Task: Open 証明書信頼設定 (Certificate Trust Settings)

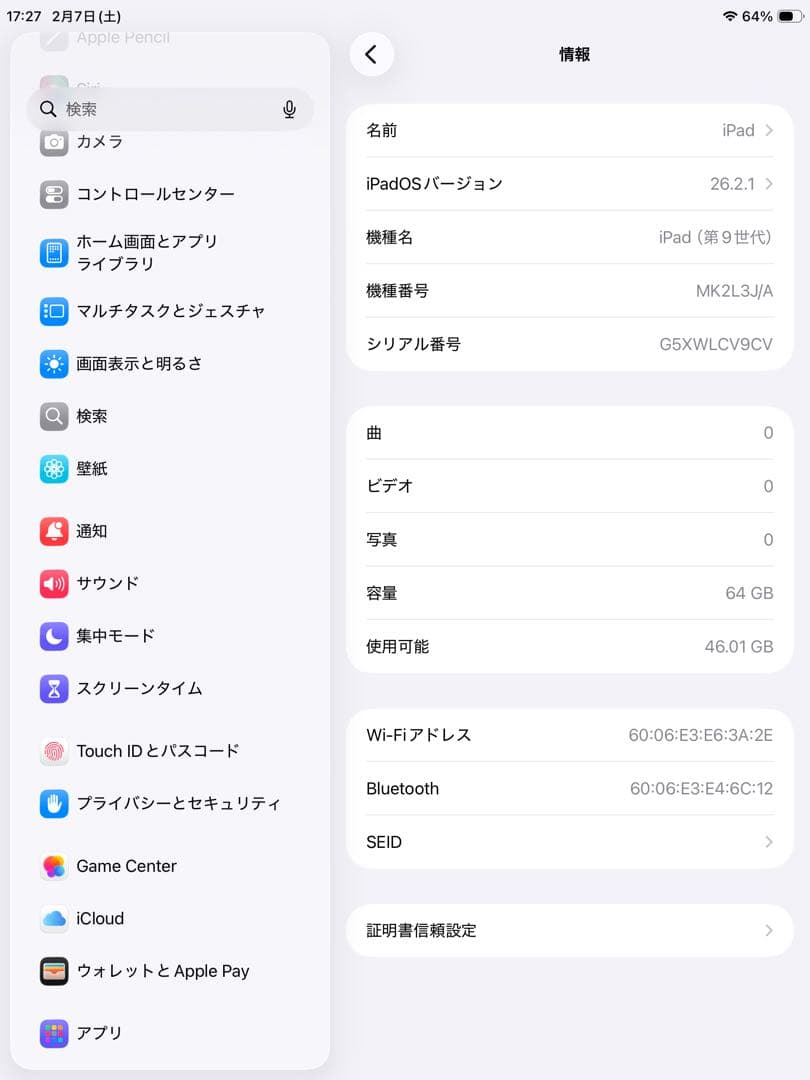Action: point(568,930)
